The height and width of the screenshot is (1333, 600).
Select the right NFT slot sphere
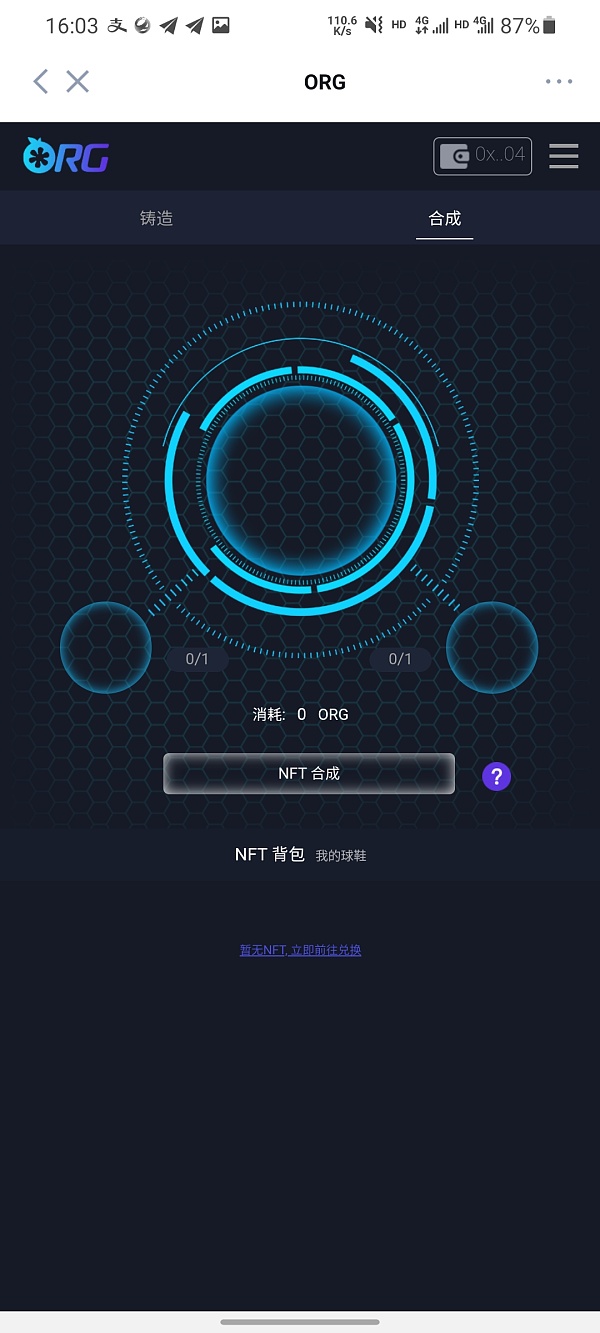pos(492,648)
